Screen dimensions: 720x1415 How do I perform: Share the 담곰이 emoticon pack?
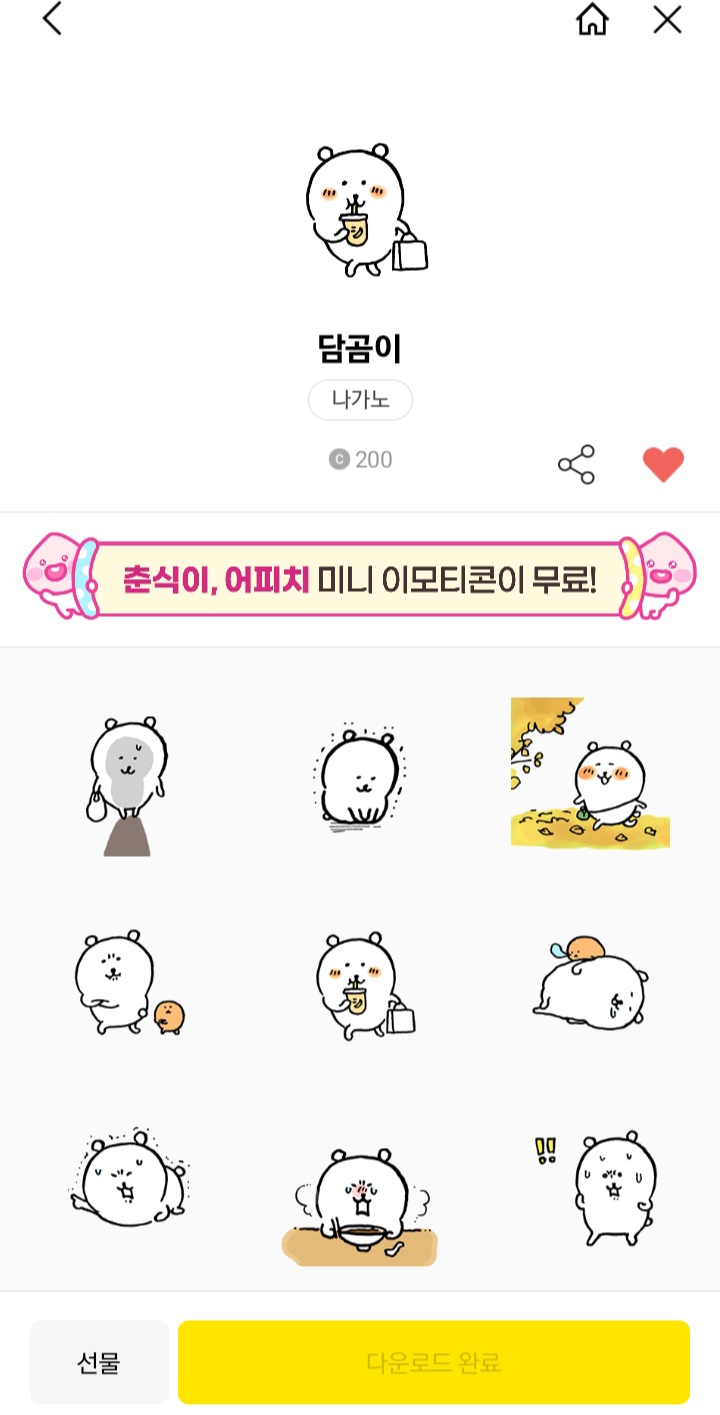click(576, 465)
